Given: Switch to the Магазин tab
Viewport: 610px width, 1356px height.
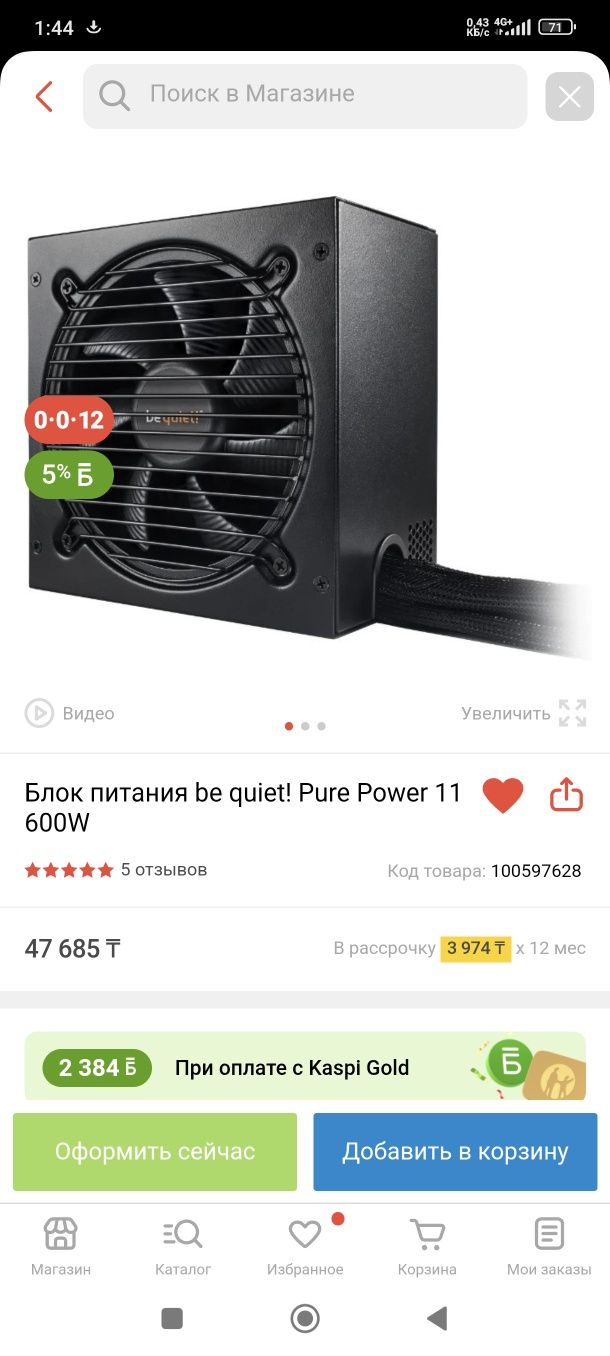Looking at the screenshot, I should [x=61, y=1247].
